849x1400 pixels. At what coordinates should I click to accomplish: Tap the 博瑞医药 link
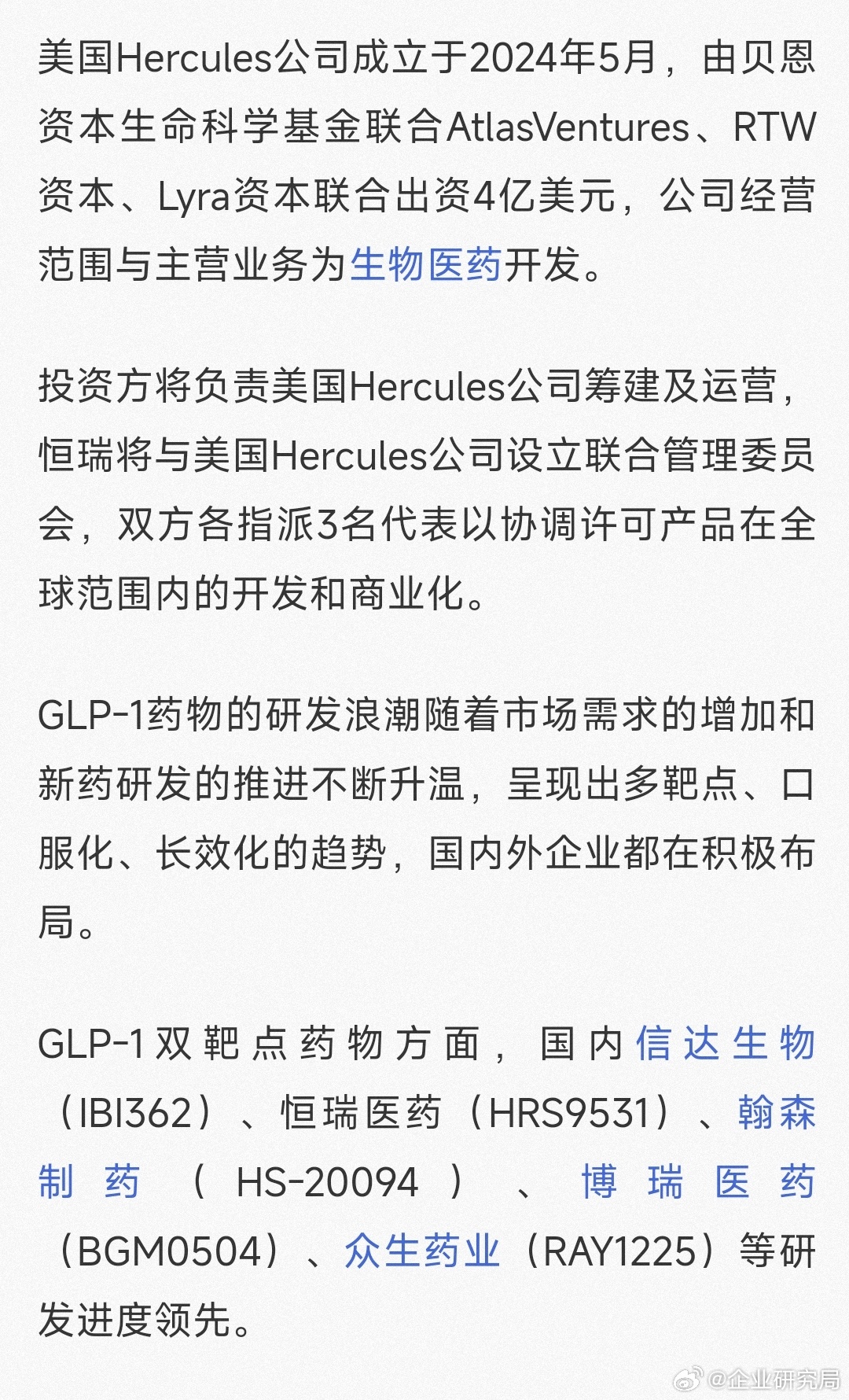[697, 1182]
